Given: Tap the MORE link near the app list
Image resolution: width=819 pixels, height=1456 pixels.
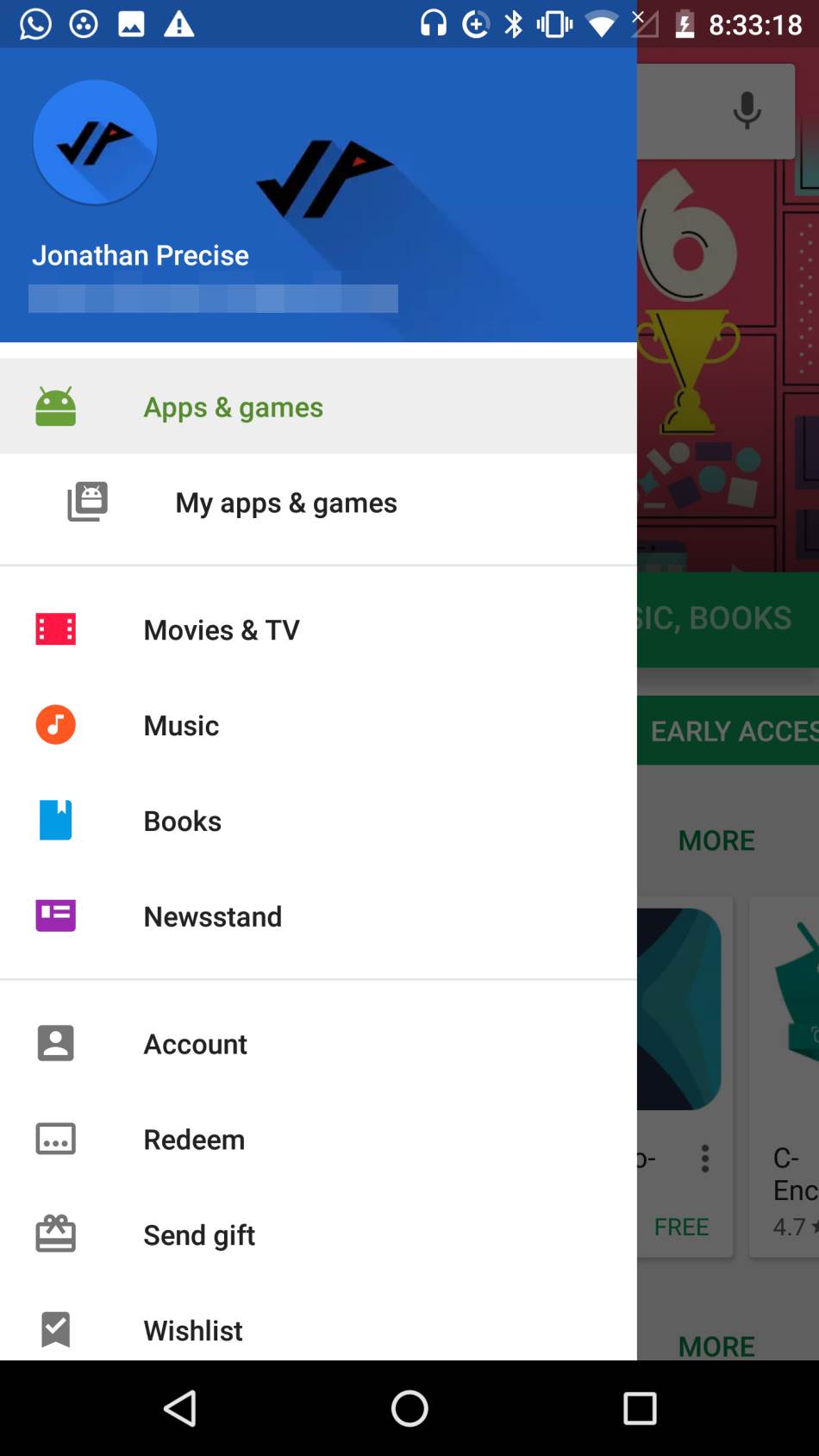Looking at the screenshot, I should click(716, 840).
